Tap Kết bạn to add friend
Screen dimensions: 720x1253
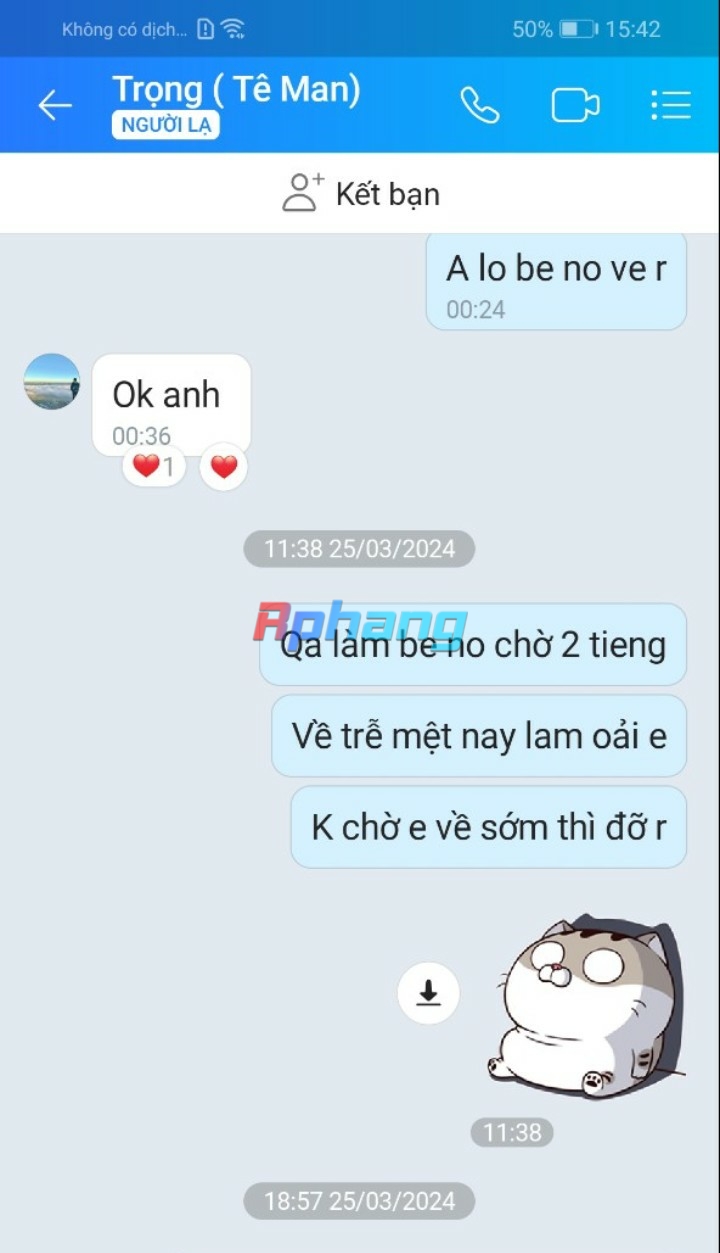(x=360, y=193)
